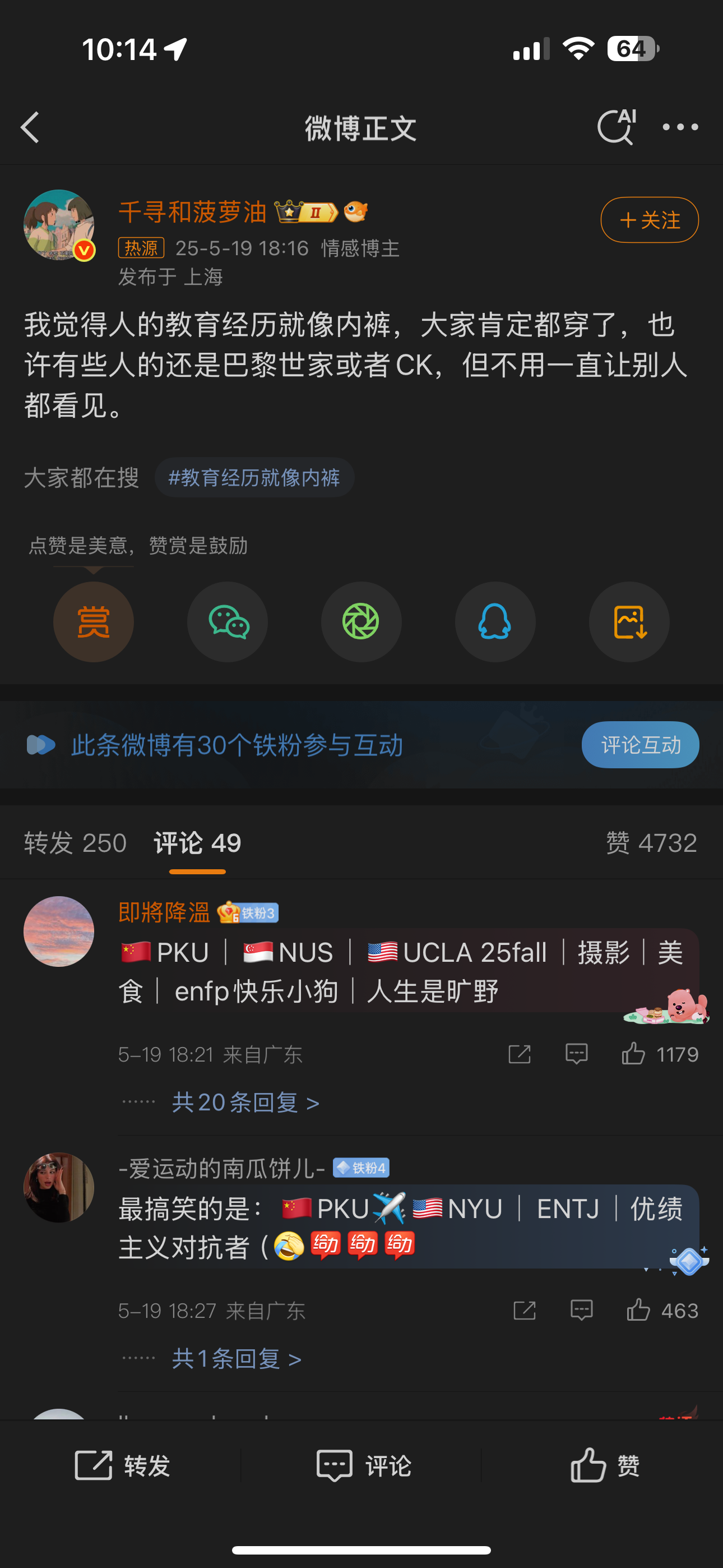Go back using the top-left arrow
Screen dimensions: 723x1568
click(30, 127)
